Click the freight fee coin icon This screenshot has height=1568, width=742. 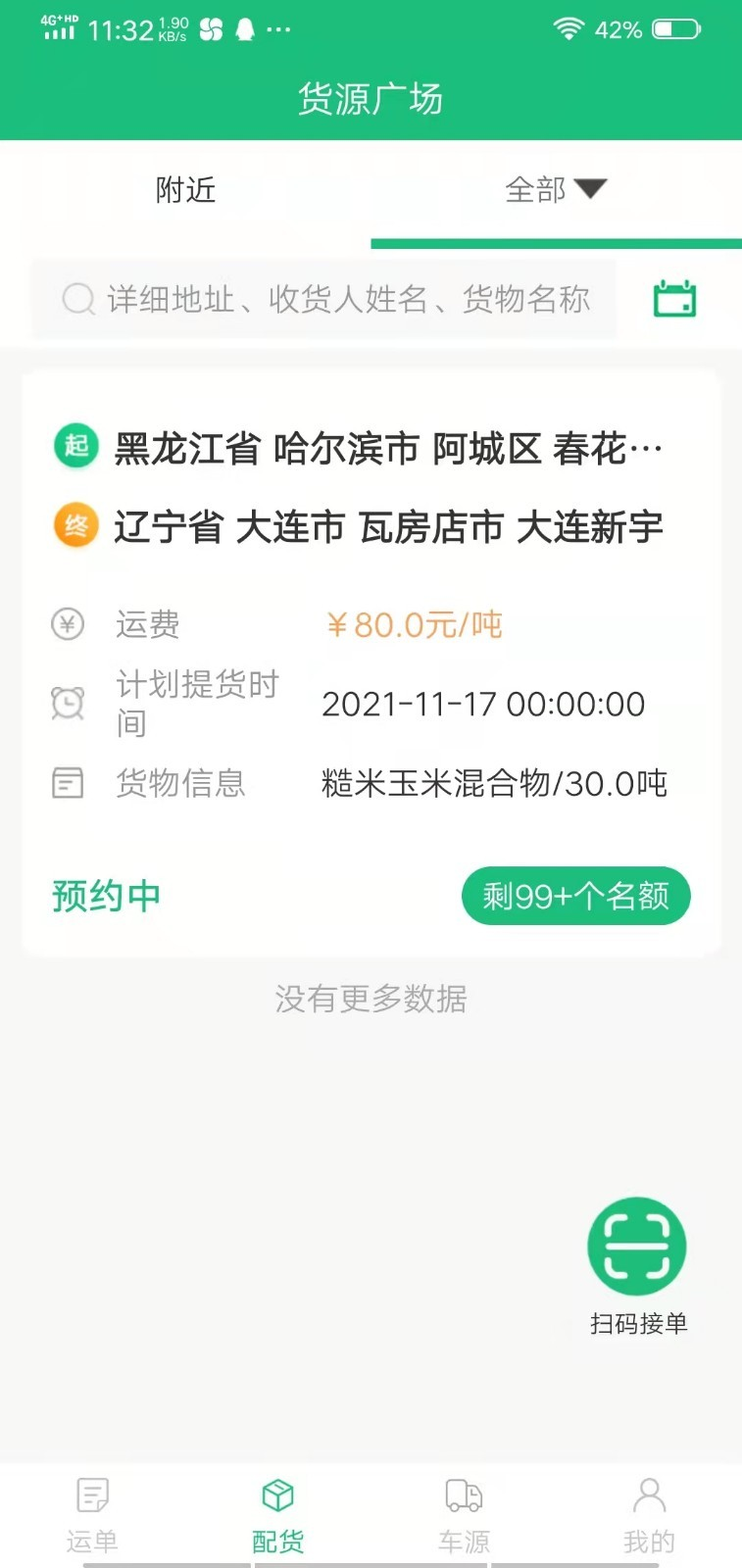67,623
